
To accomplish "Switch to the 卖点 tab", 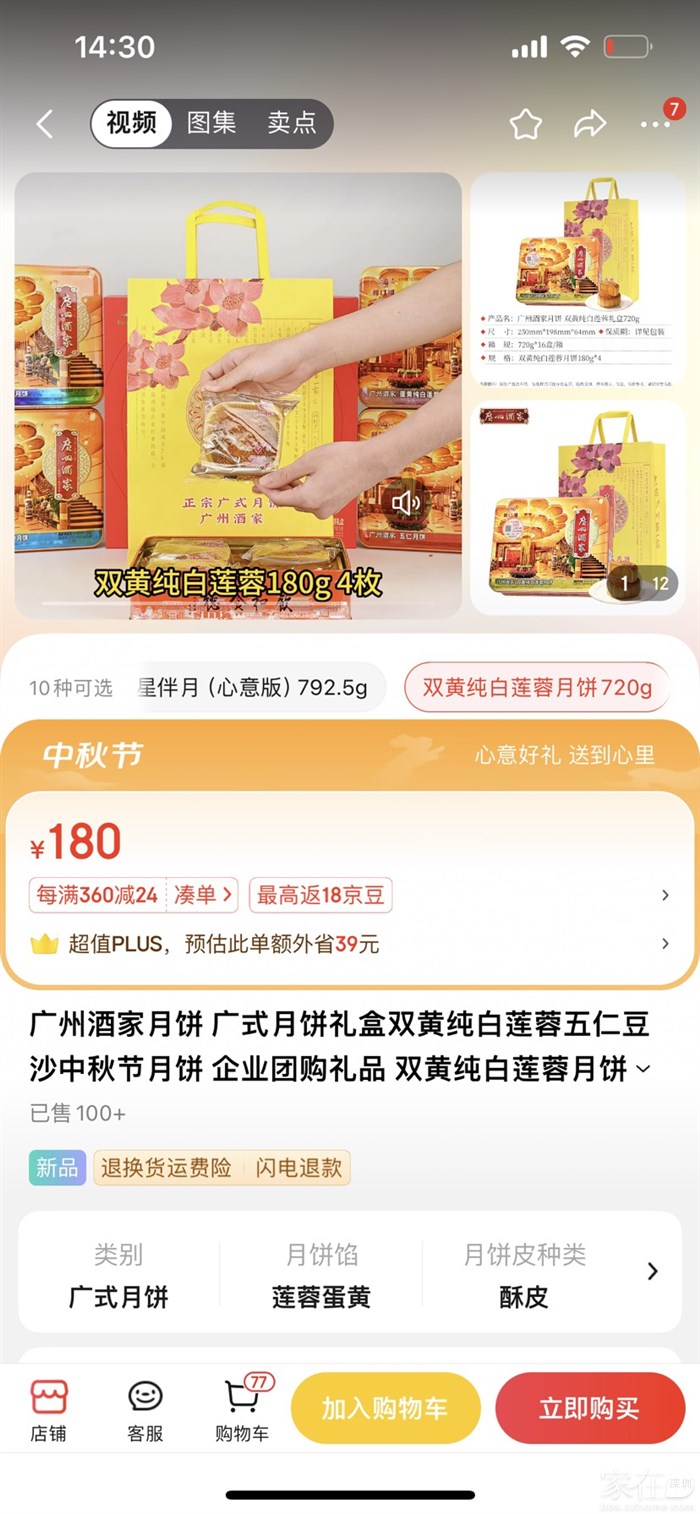I will tap(291, 123).
